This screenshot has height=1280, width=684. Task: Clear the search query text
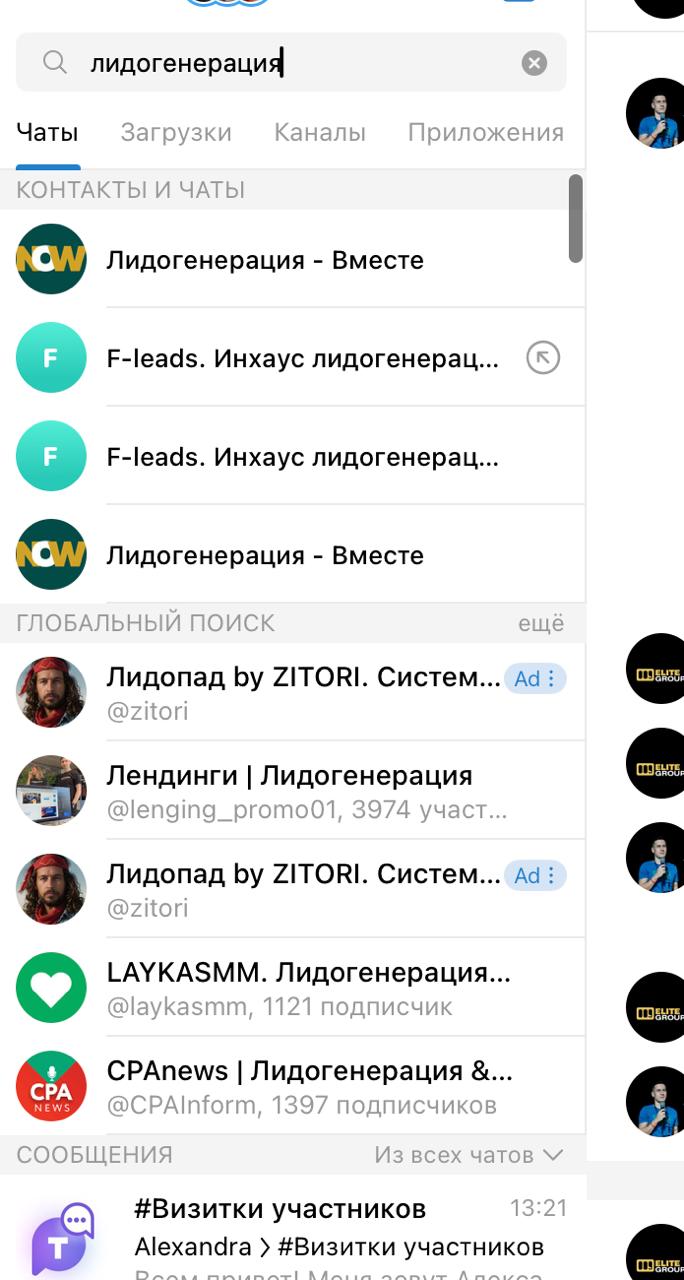click(534, 63)
